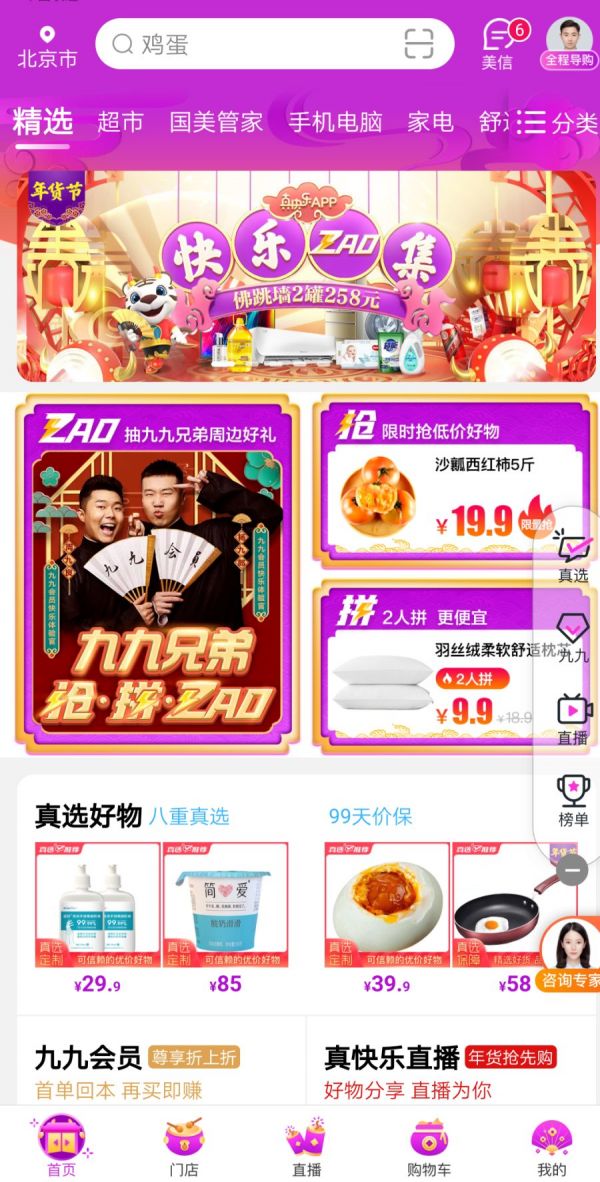Image resolution: width=600 pixels, height=1182 pixels.
Task: Open the 全程导购 avatar
Action: 568,43
